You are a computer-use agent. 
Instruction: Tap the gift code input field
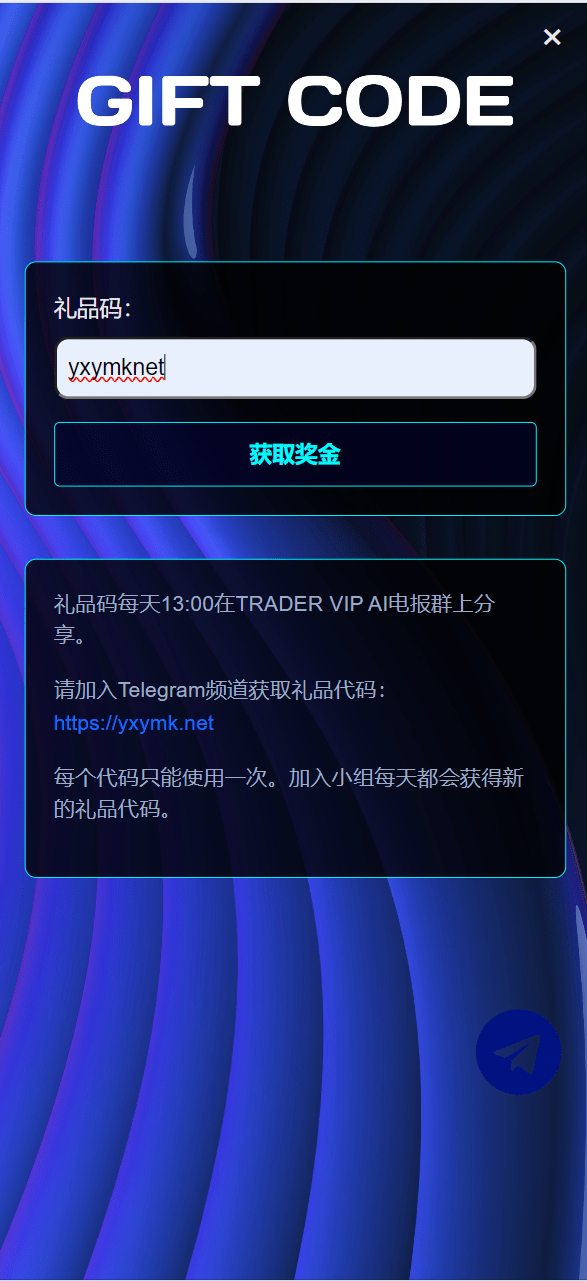(296, 368)
